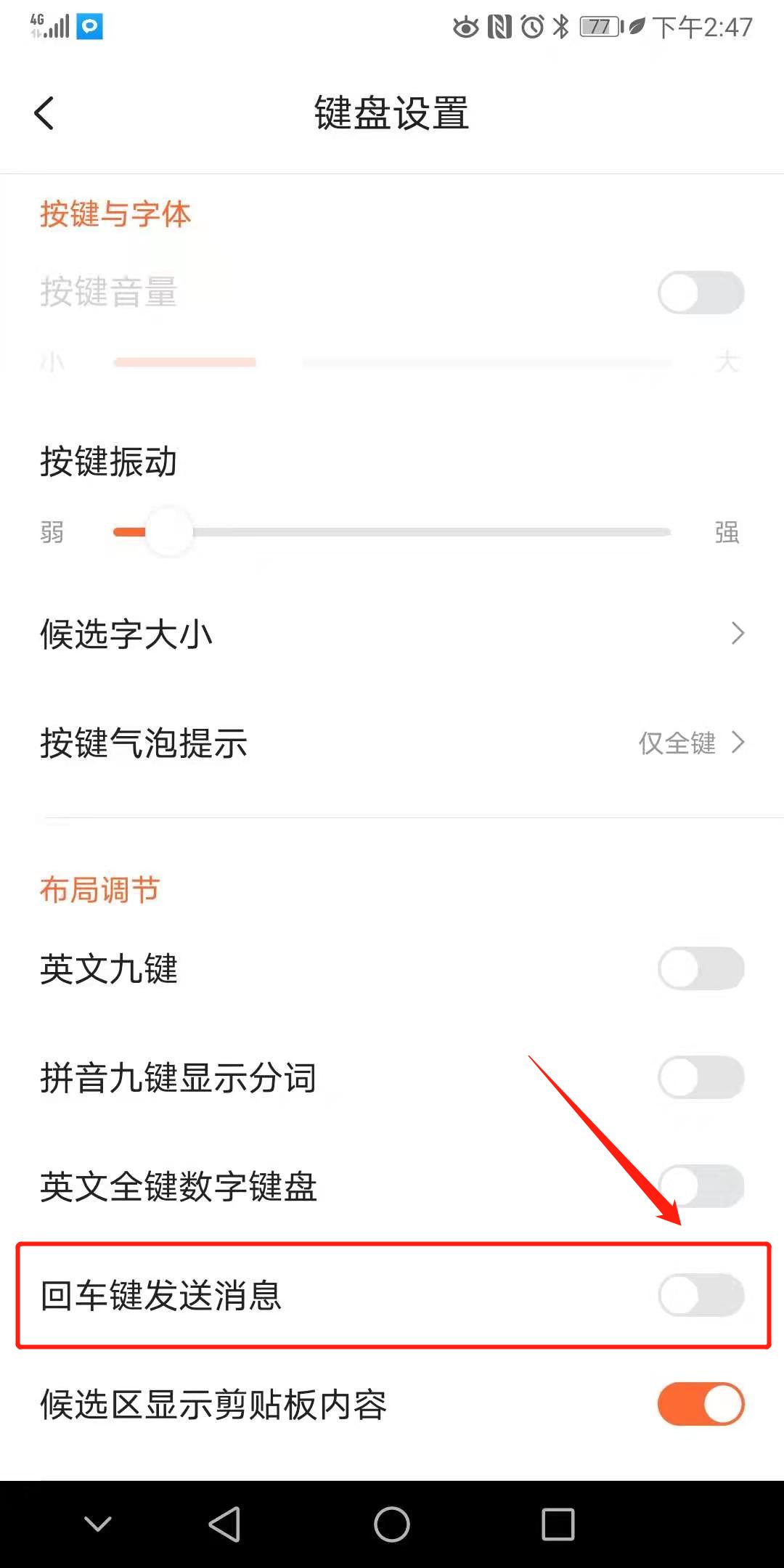784x1568 pixels.
Task: Tap the alarm clock status bar icon
Action: click(x=531, y=26)
